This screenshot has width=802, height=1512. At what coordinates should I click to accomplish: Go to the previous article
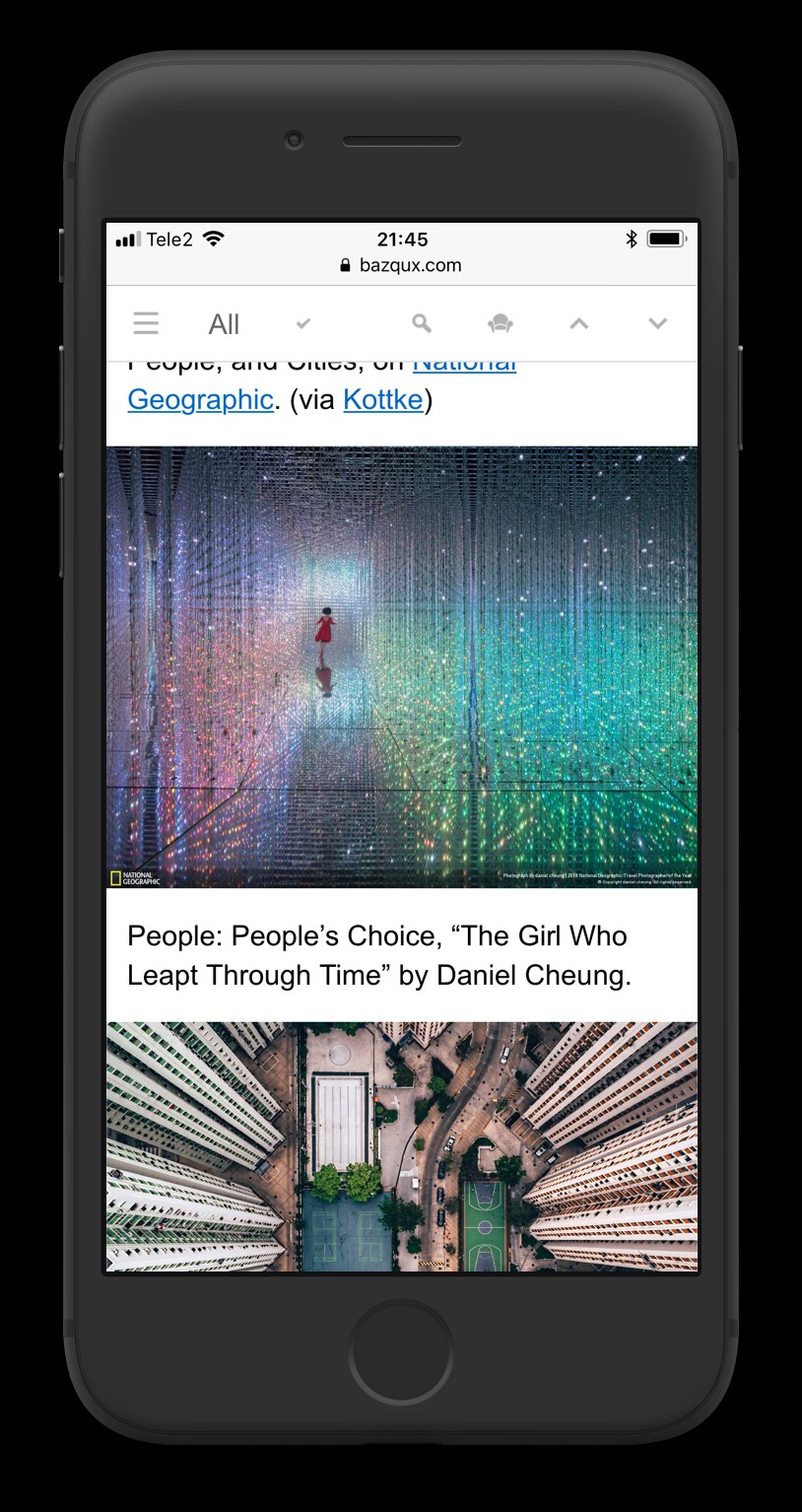click(x=579, y=323)
